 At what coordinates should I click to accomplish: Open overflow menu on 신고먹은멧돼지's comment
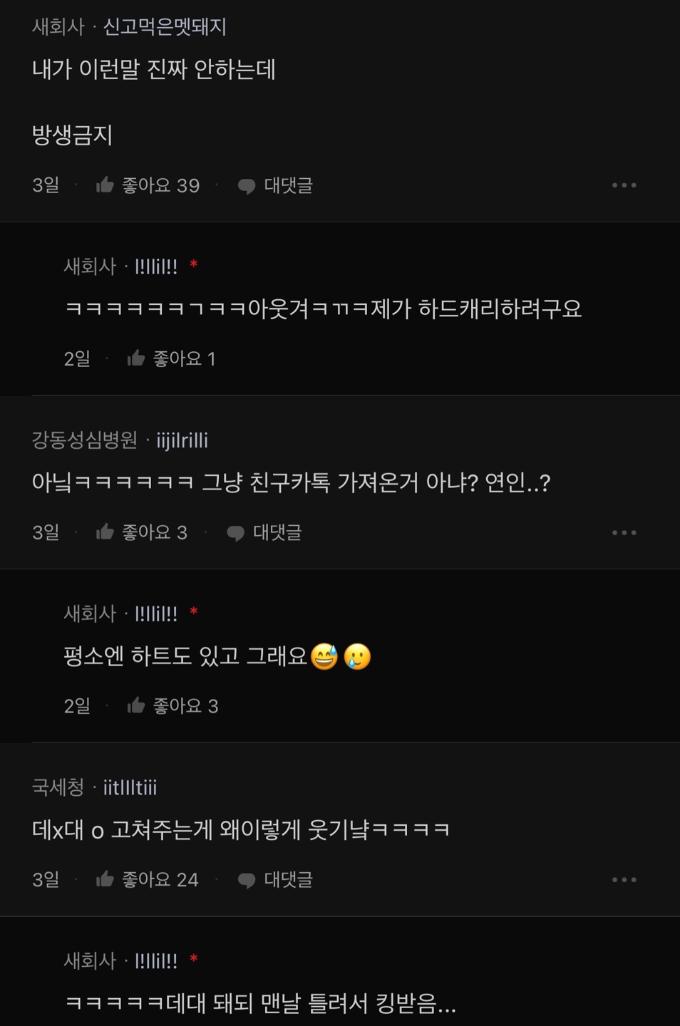pos(624,185)
